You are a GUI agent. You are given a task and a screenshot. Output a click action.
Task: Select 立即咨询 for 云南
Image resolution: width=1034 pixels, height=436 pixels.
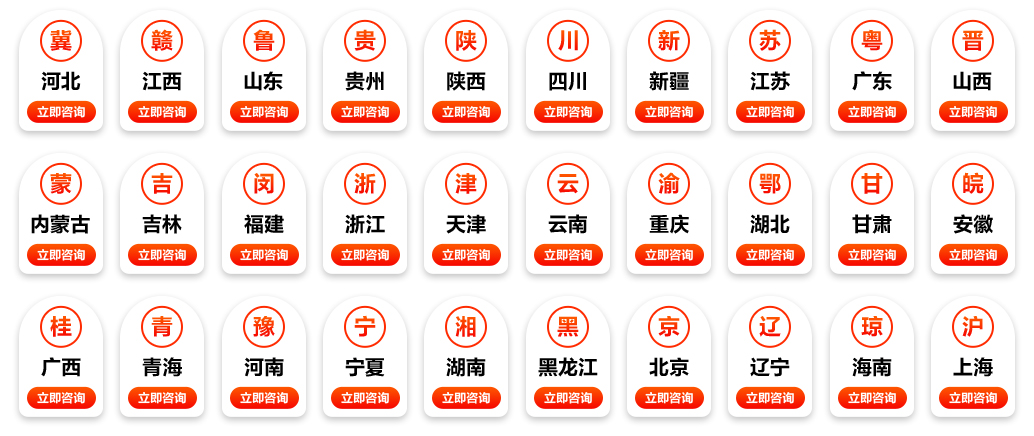click(x=568, y=255)
